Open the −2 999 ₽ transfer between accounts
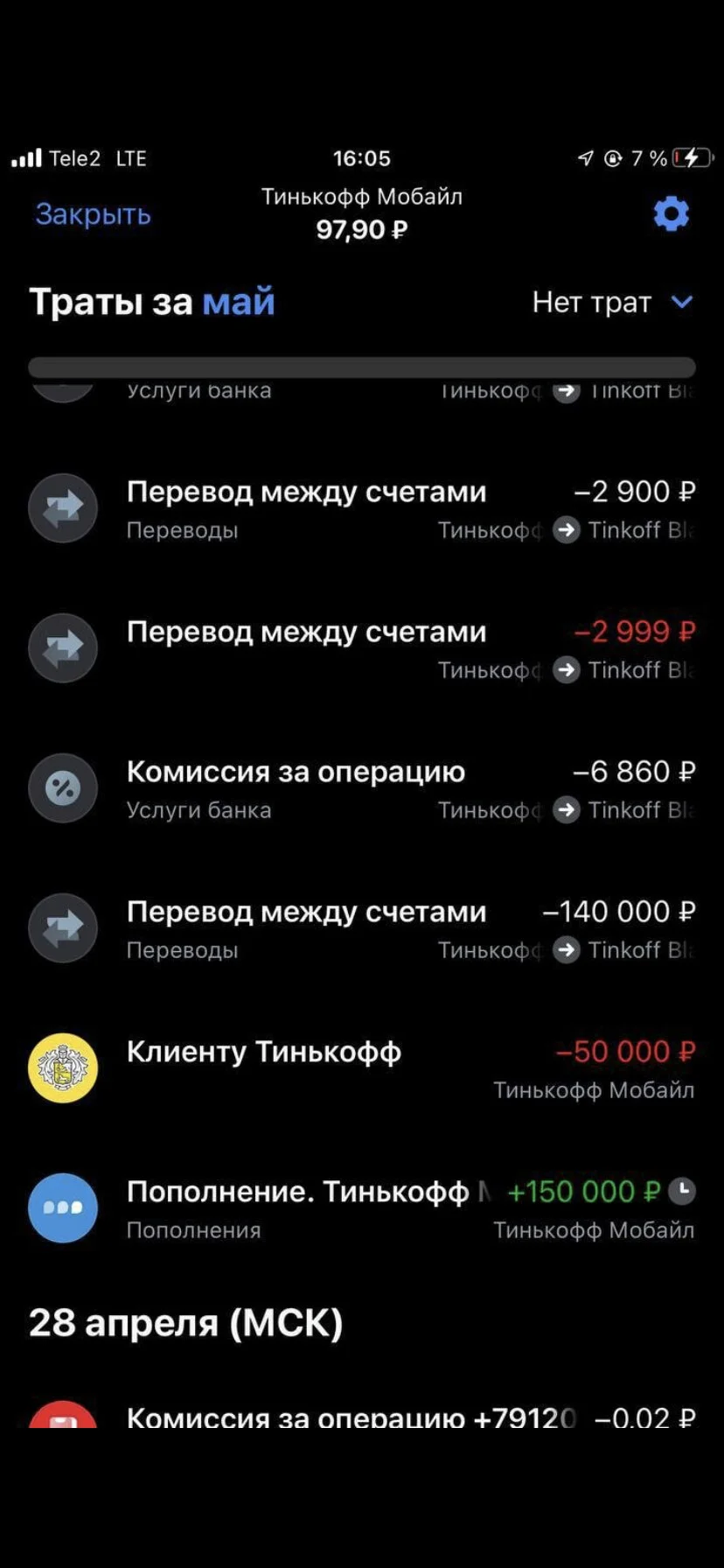The width and height of the screenshot is (724, 1568). coord(362,648)
